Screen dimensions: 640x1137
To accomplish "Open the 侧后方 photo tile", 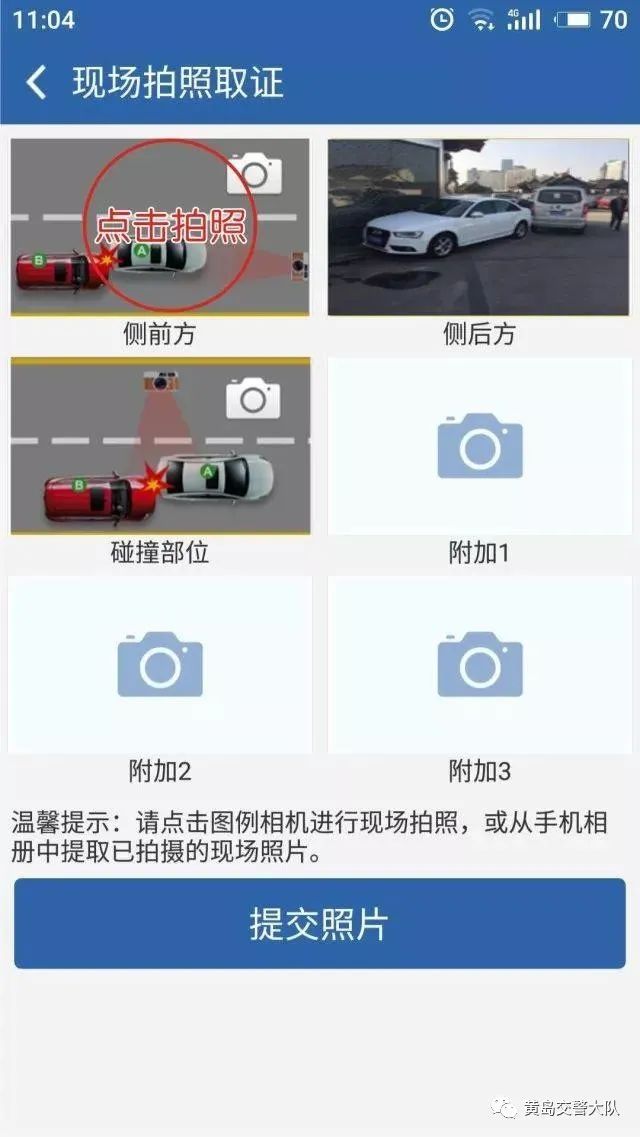I will point(478,227).
